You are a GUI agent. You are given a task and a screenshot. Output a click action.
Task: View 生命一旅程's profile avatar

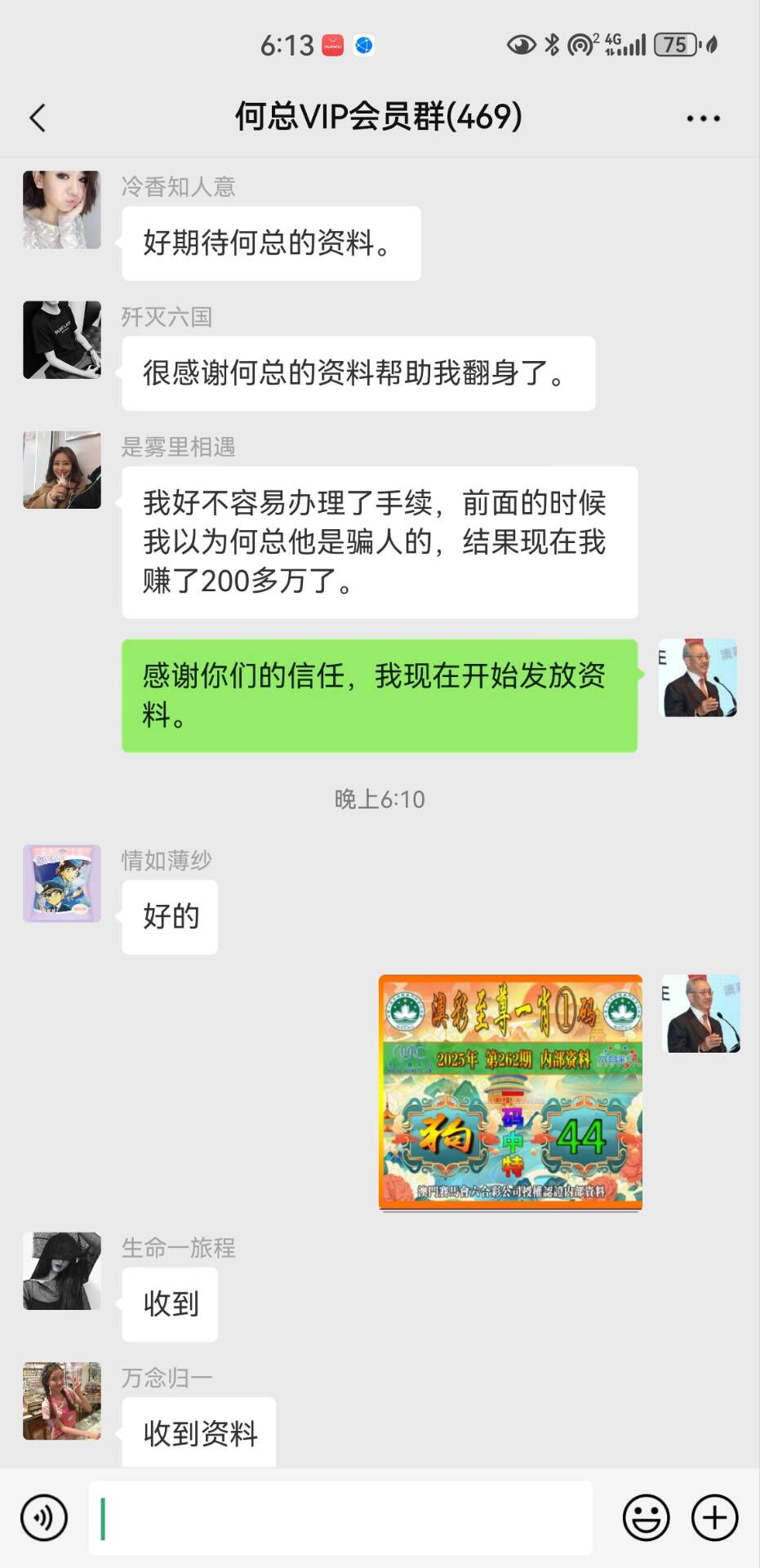point(62,1271)
